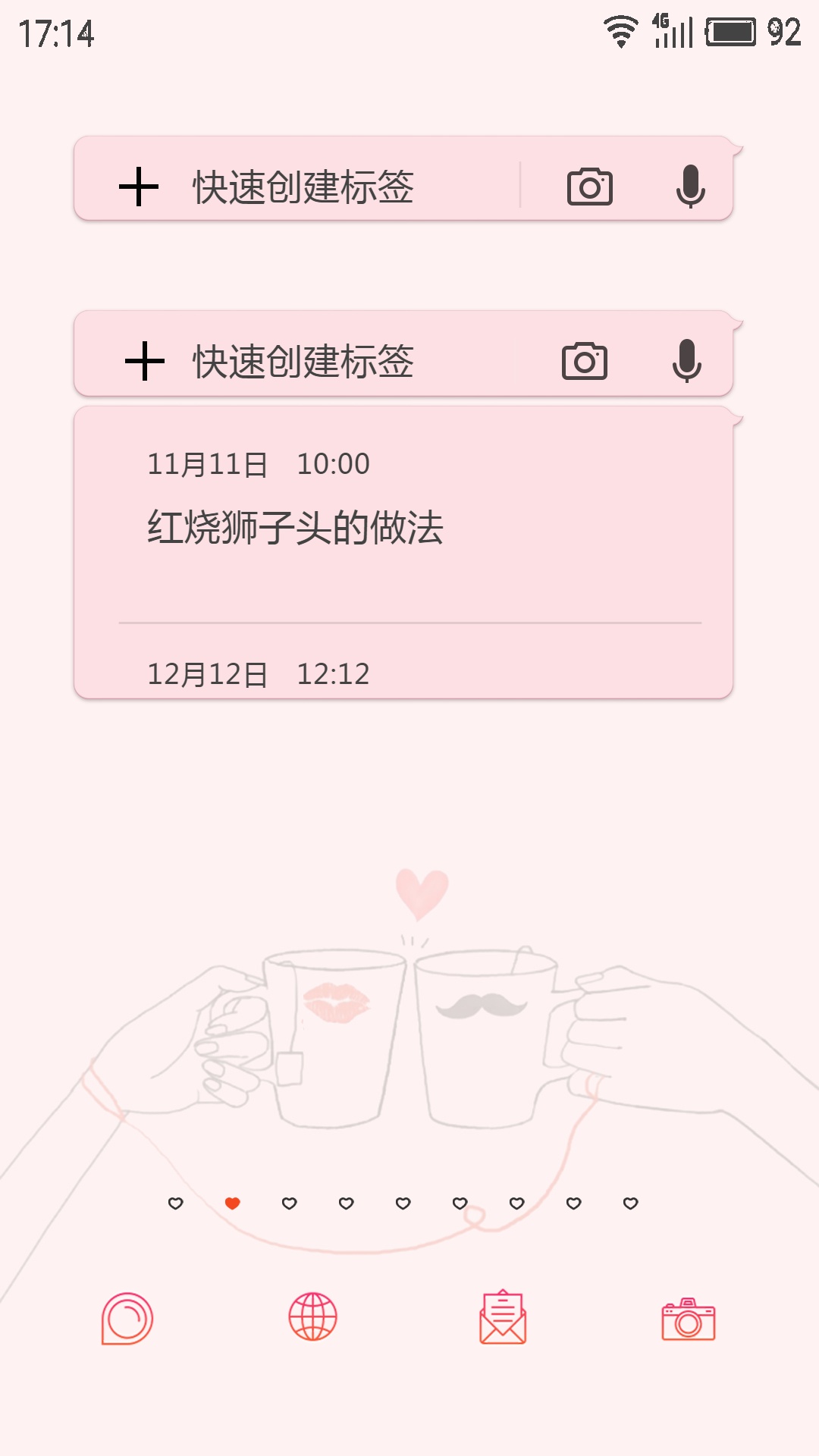Launch the camera app in the dock
This screenshot has height=1456, width=819.
[689, 1319]
